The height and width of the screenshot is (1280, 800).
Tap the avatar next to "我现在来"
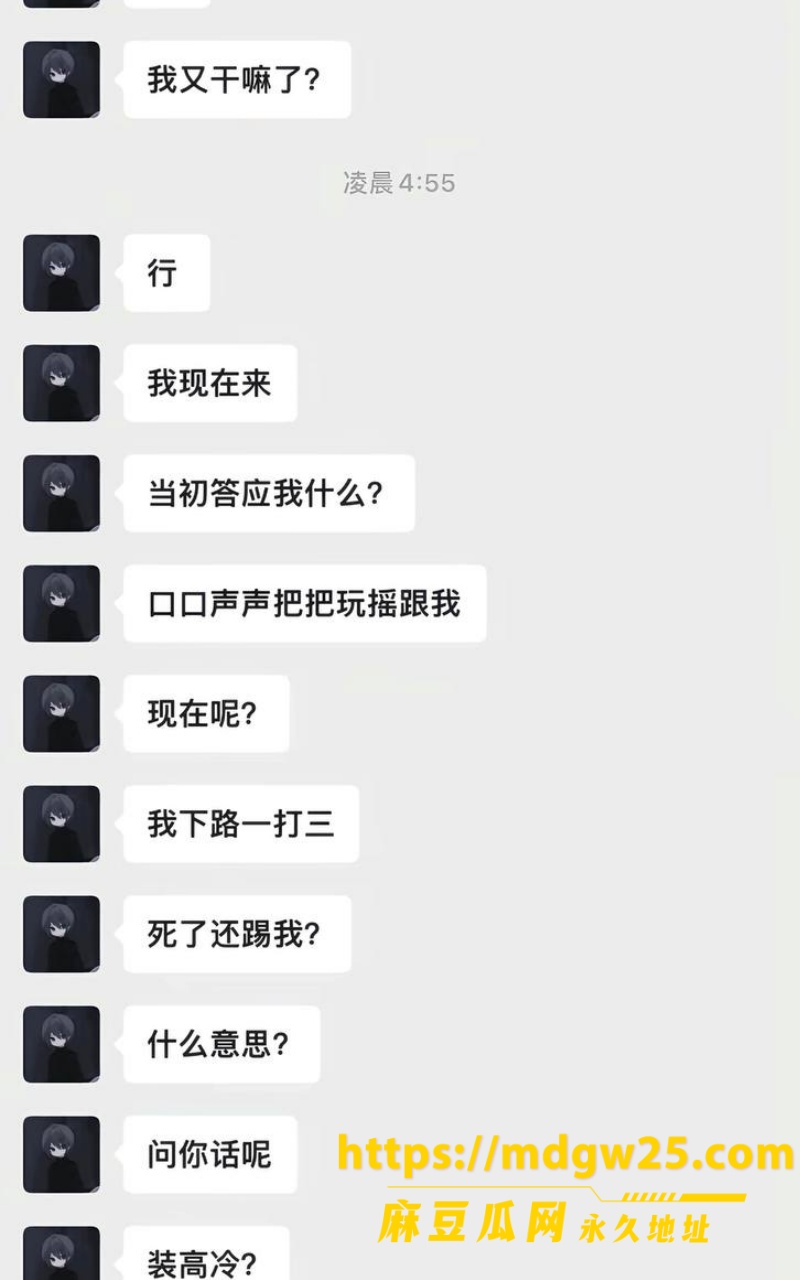pyautogui.click(x=61, y=383)
